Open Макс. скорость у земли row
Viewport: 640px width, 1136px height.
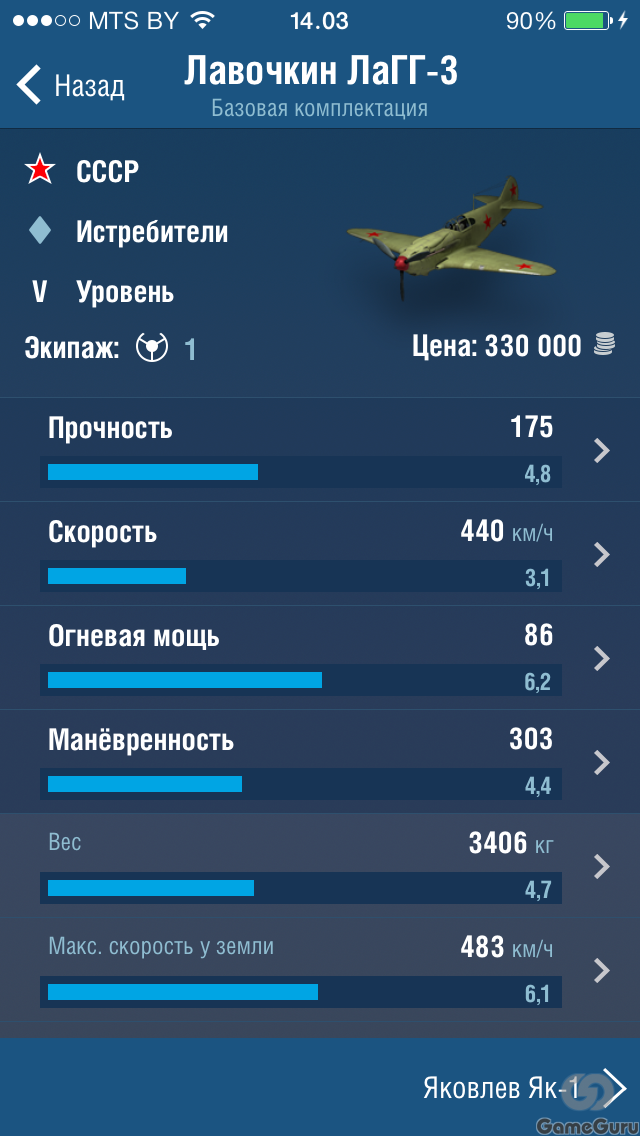click(x=320, y=970)
